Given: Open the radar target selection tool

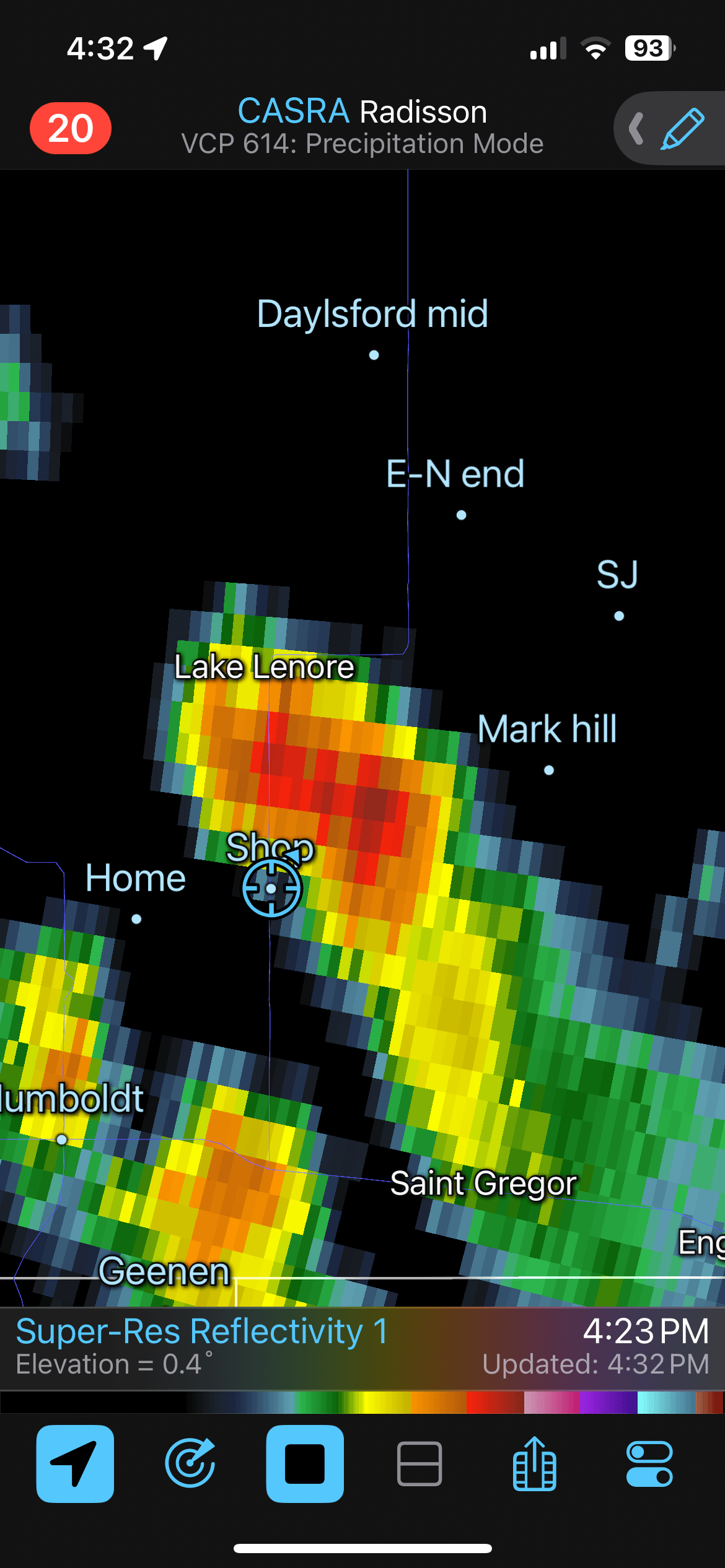Looking at the screenshot, I should [190, 1464].
